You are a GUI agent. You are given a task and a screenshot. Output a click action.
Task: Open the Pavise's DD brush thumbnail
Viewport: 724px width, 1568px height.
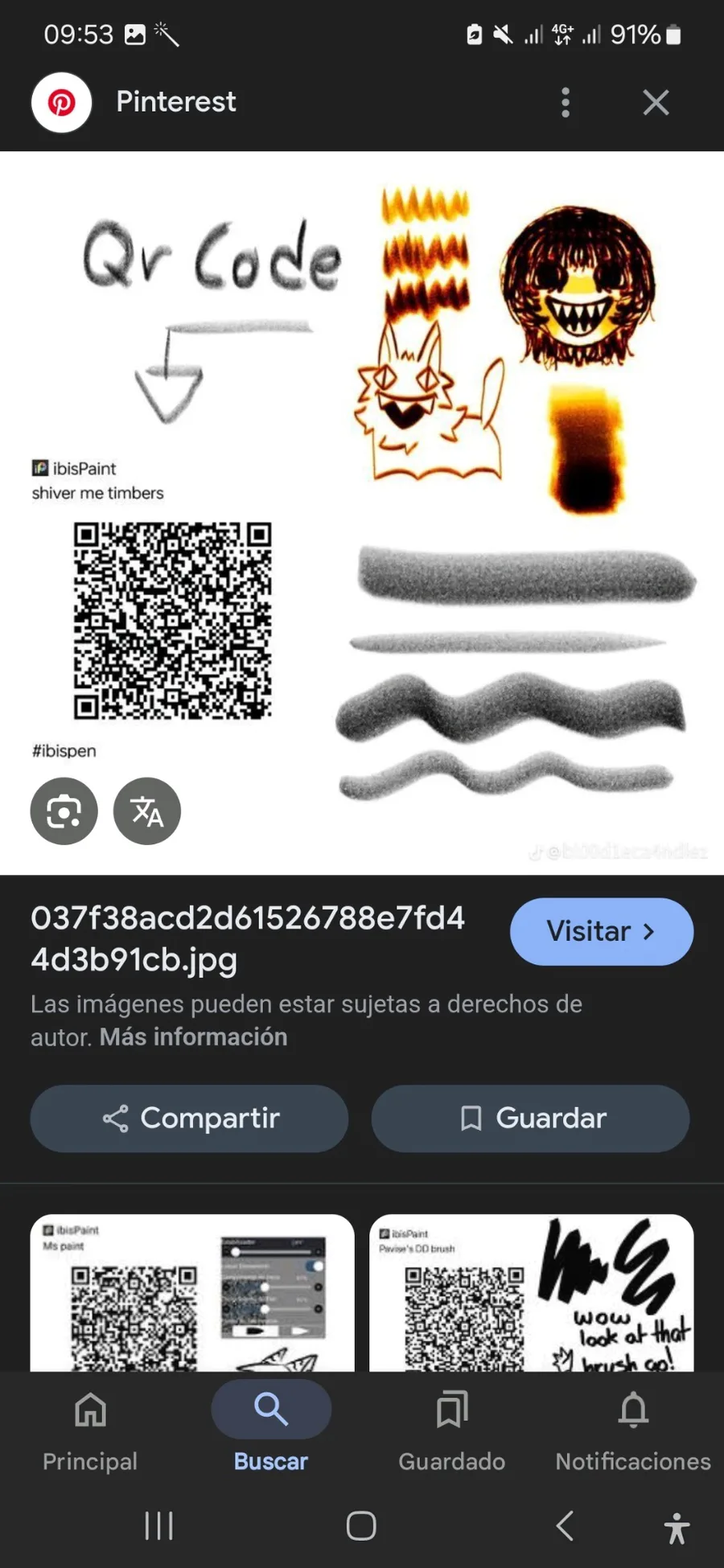(x=531, y=1293)
